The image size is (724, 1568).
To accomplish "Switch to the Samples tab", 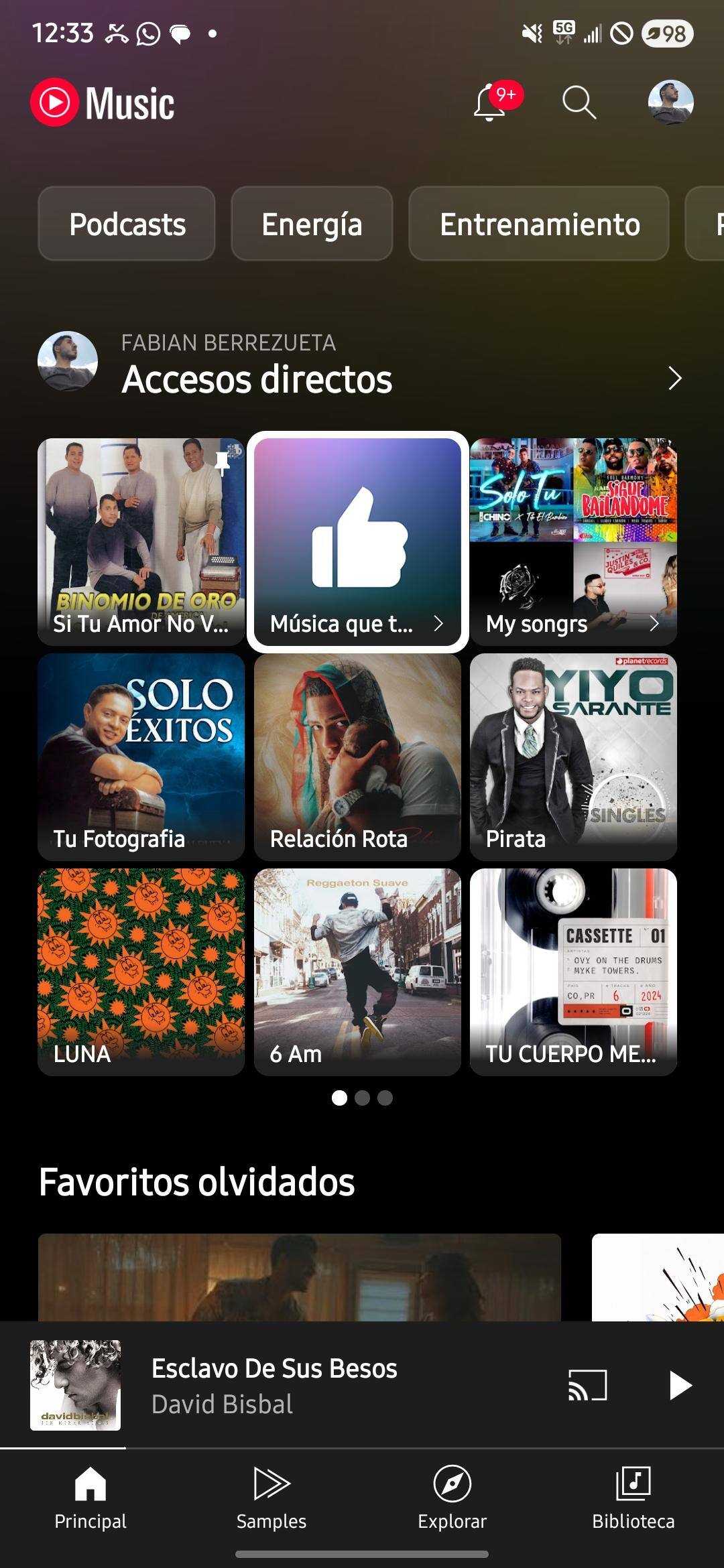I will click(x=271, y=1497).
